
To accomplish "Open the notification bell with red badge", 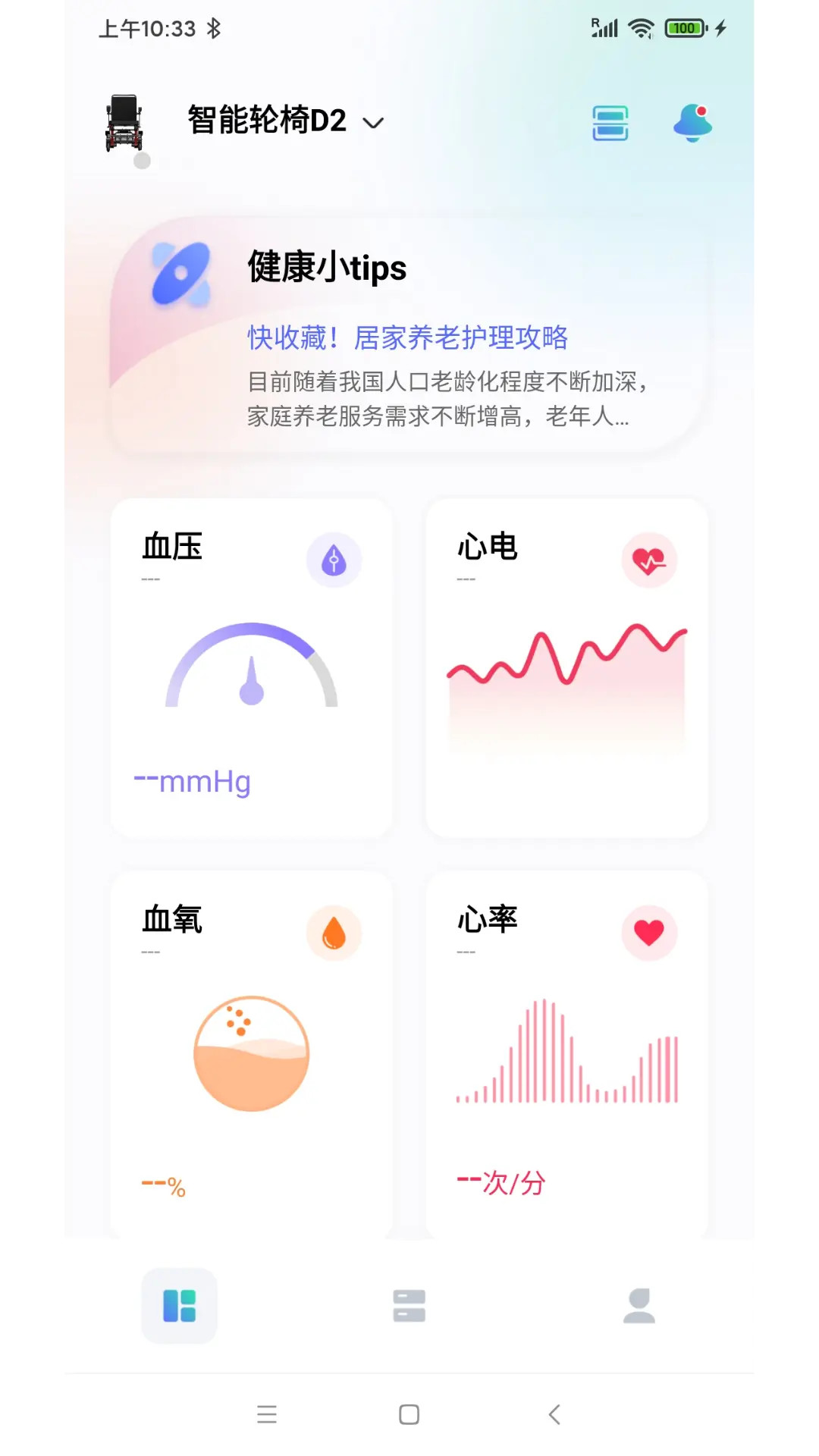I will tap(692, 122).
